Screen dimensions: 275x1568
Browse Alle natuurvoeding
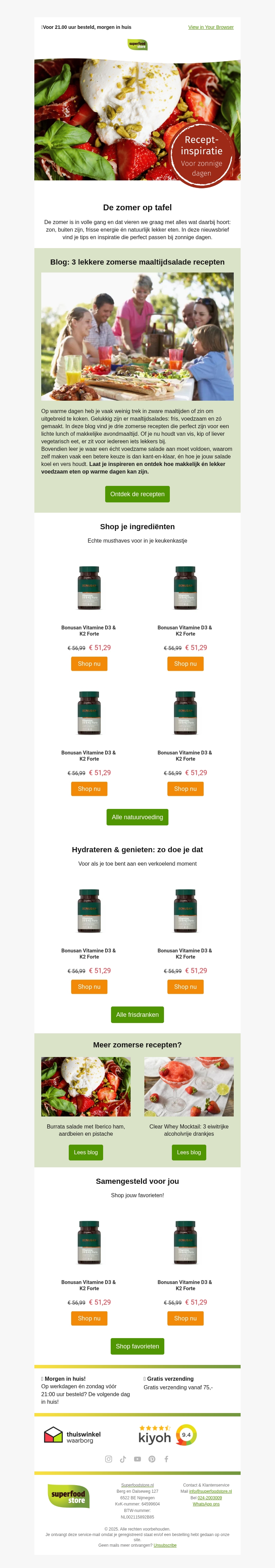click(x=137, y=817)
